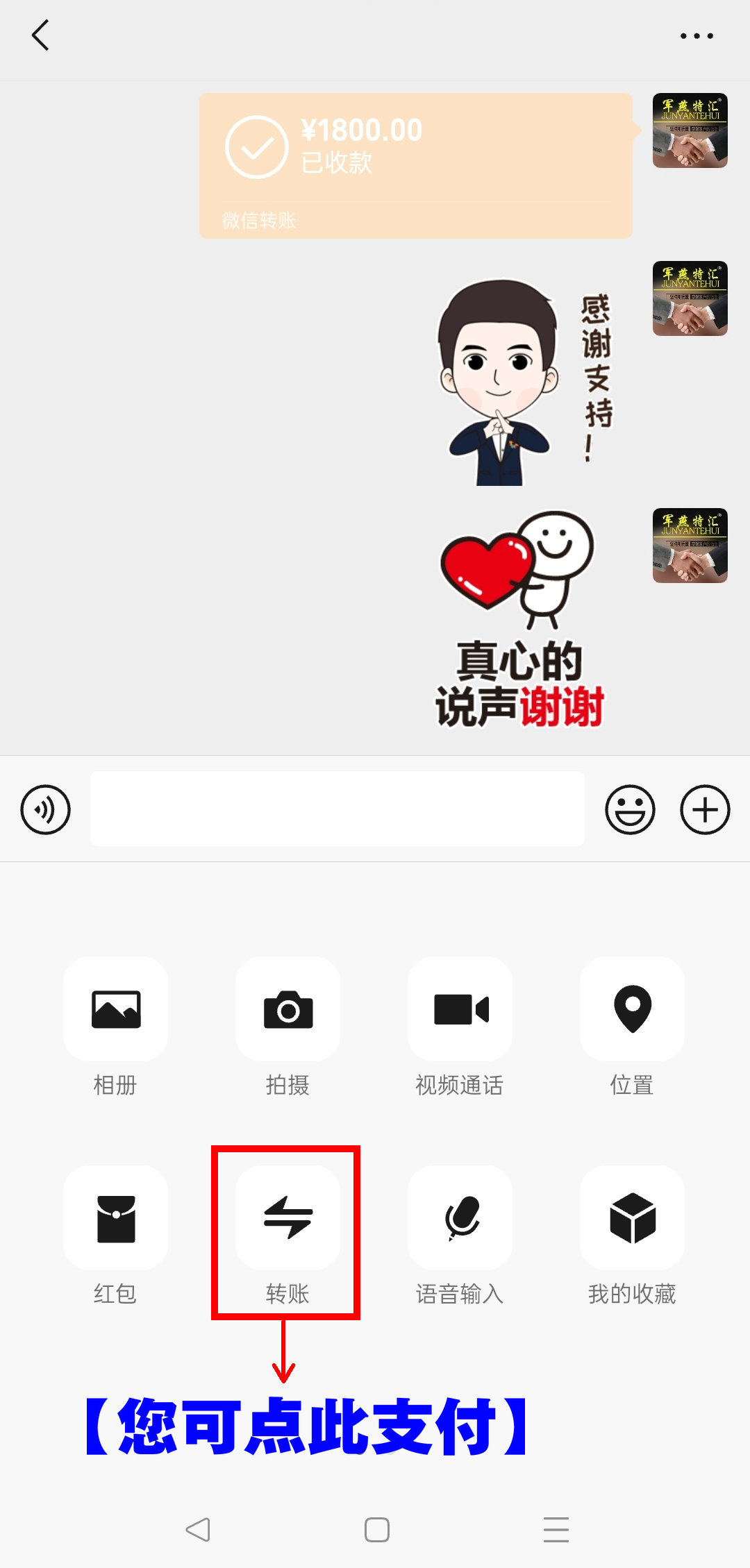
Task: Open 拍摄 camera capture
Action: coord(287,1009)
